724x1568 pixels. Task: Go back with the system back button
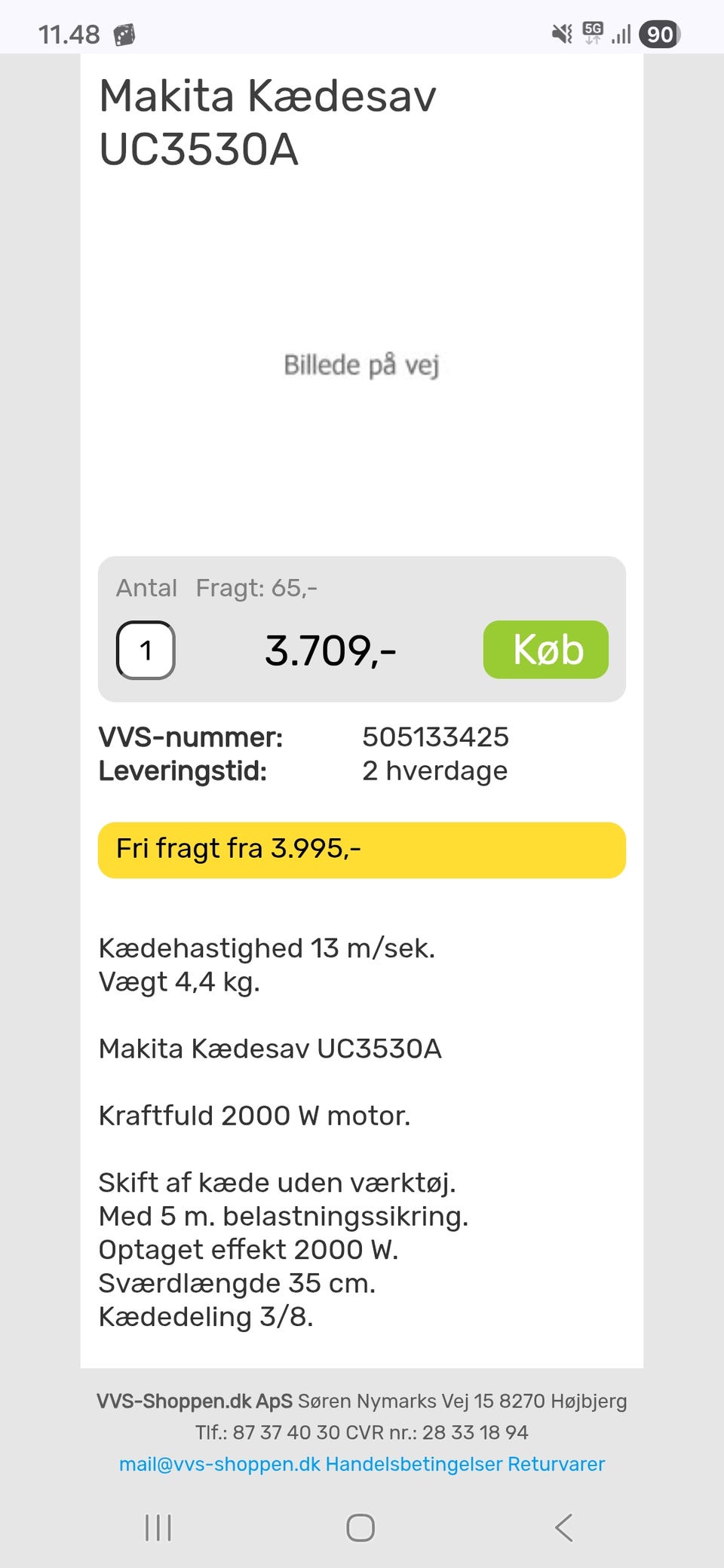click(564, 1528)
